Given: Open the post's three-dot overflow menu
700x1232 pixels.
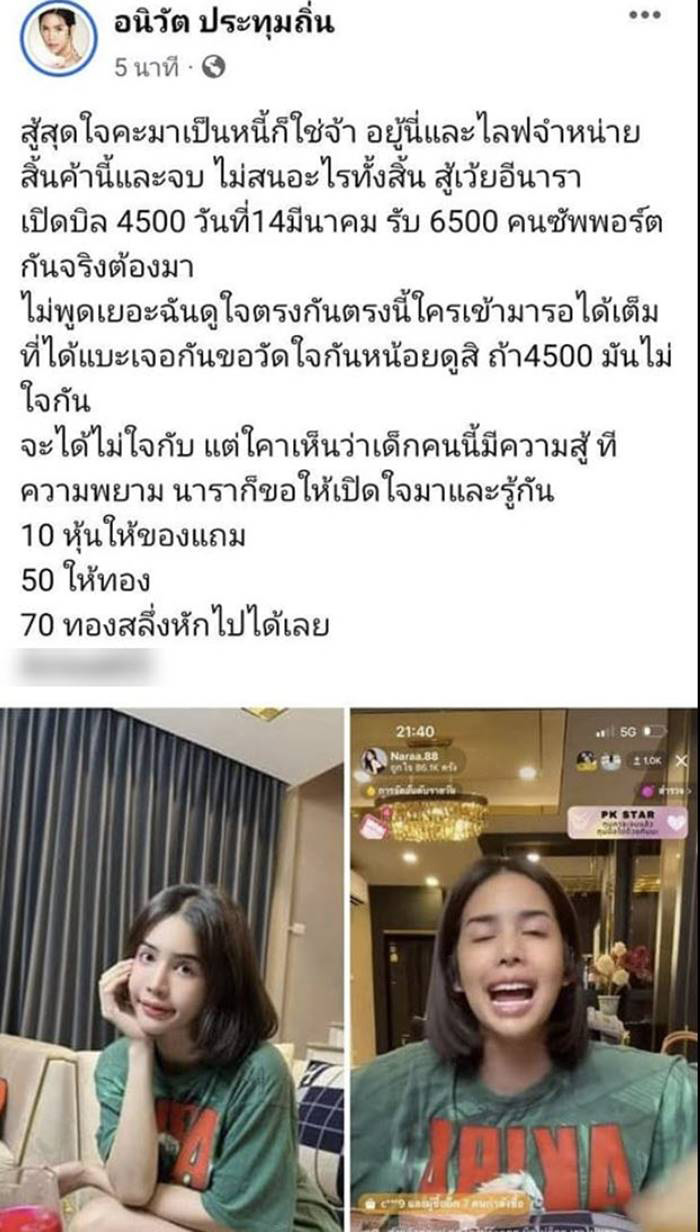Looking at the screenshot, I should [x=645, y=16].
